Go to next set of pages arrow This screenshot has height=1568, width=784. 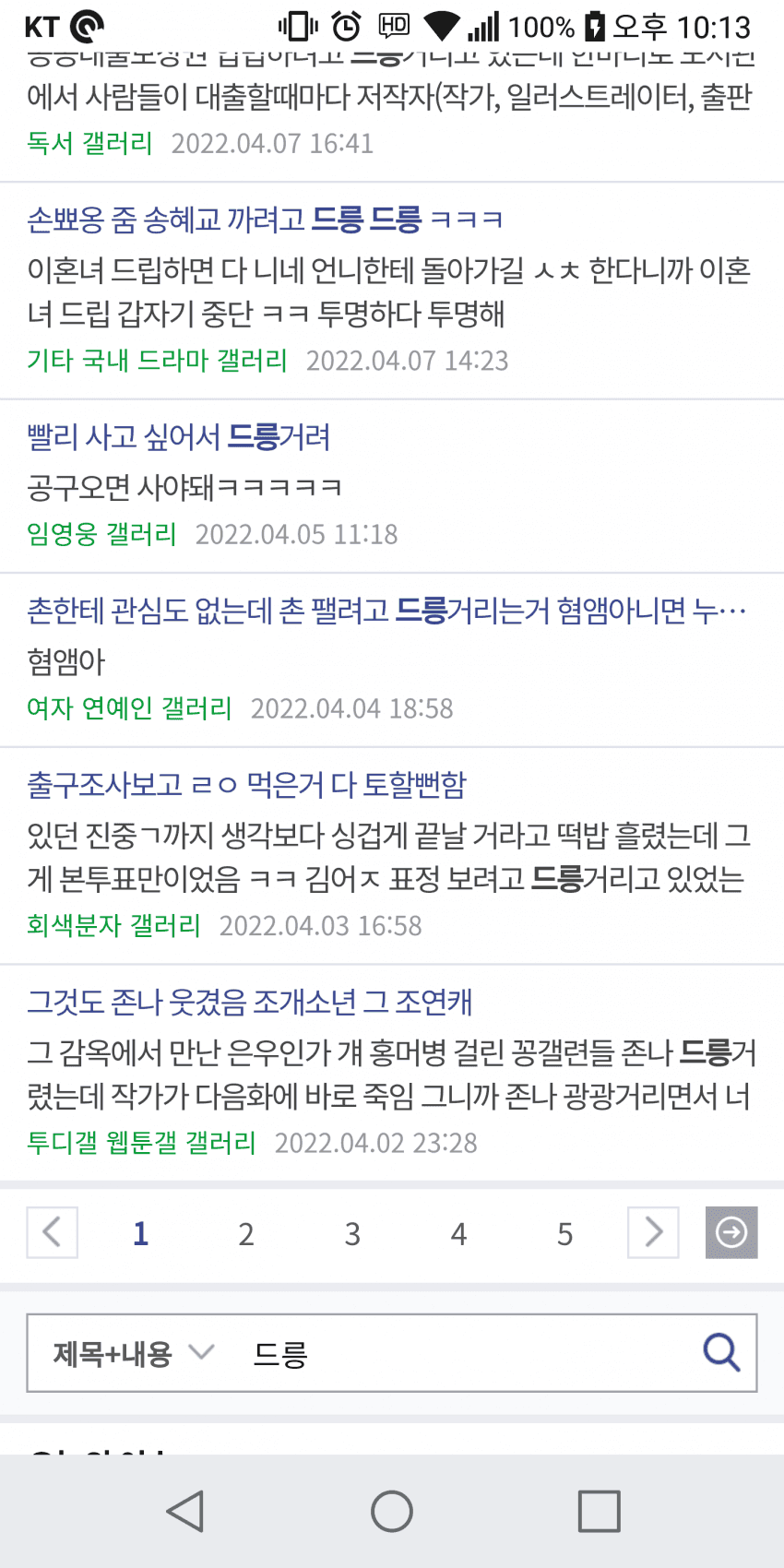653,1232
